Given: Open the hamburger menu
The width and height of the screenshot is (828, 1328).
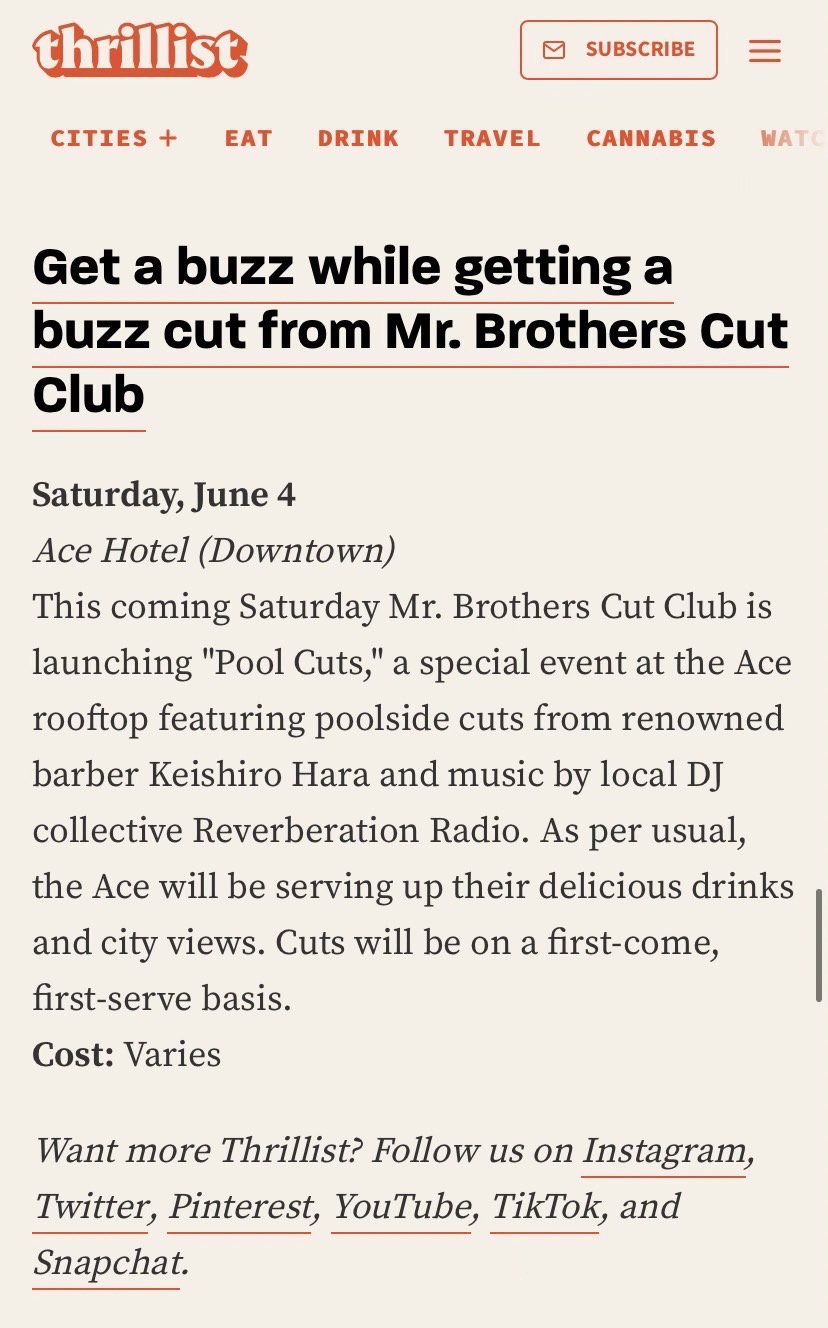Looking at the screenshot, I should [x=765, y=50].
